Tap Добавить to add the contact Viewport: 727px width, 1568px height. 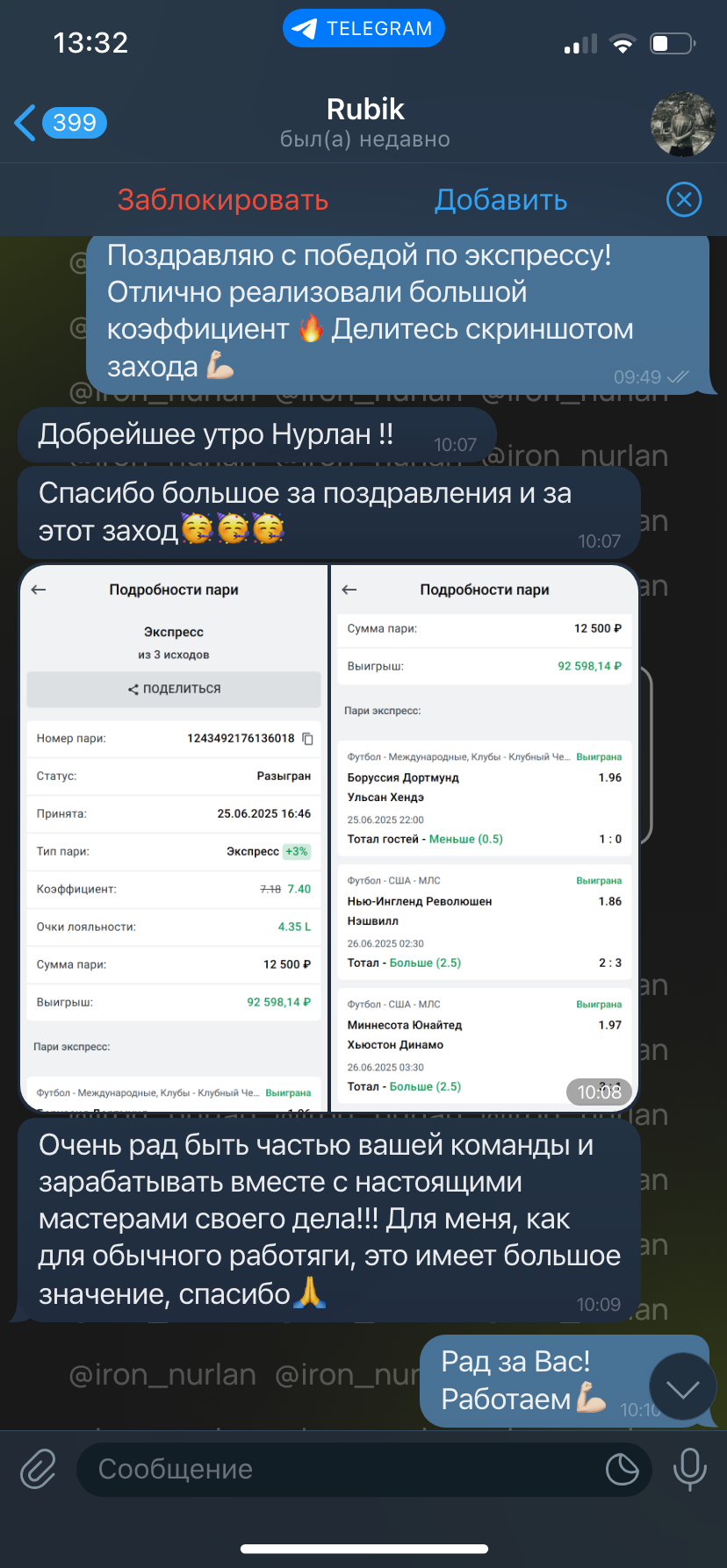click(x=501, y=200)
